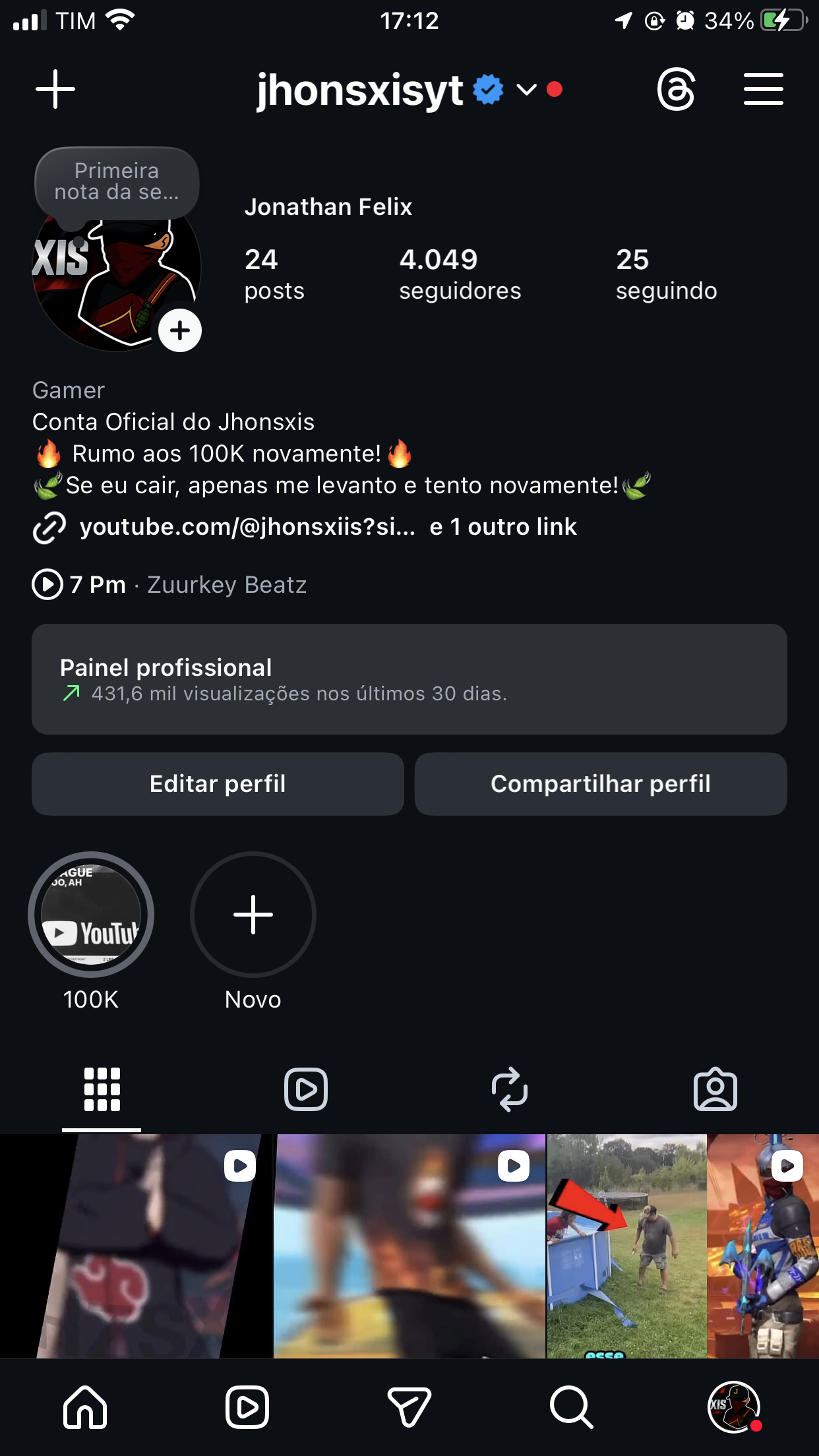Open the hamburger menu
Screen dimensions: 819x1456
pyautogui.click(x=763, y=89)
